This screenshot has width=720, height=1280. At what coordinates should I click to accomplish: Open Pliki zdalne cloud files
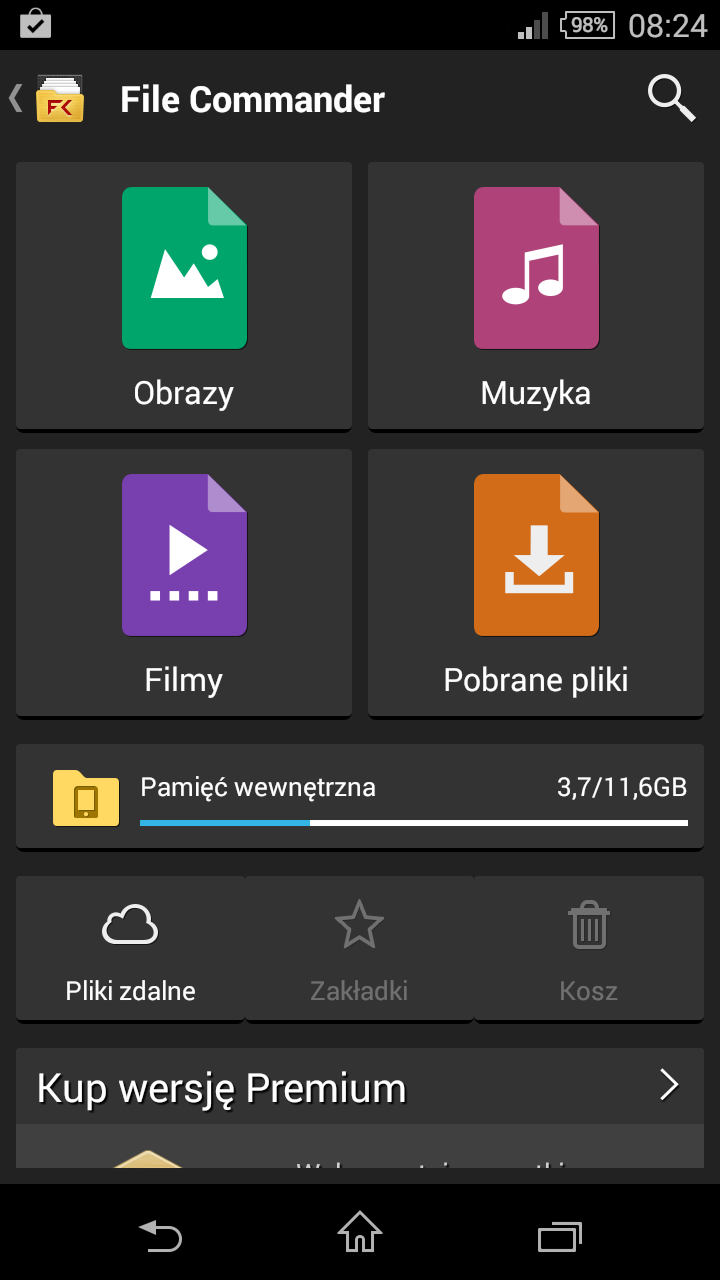click(130, 949)
